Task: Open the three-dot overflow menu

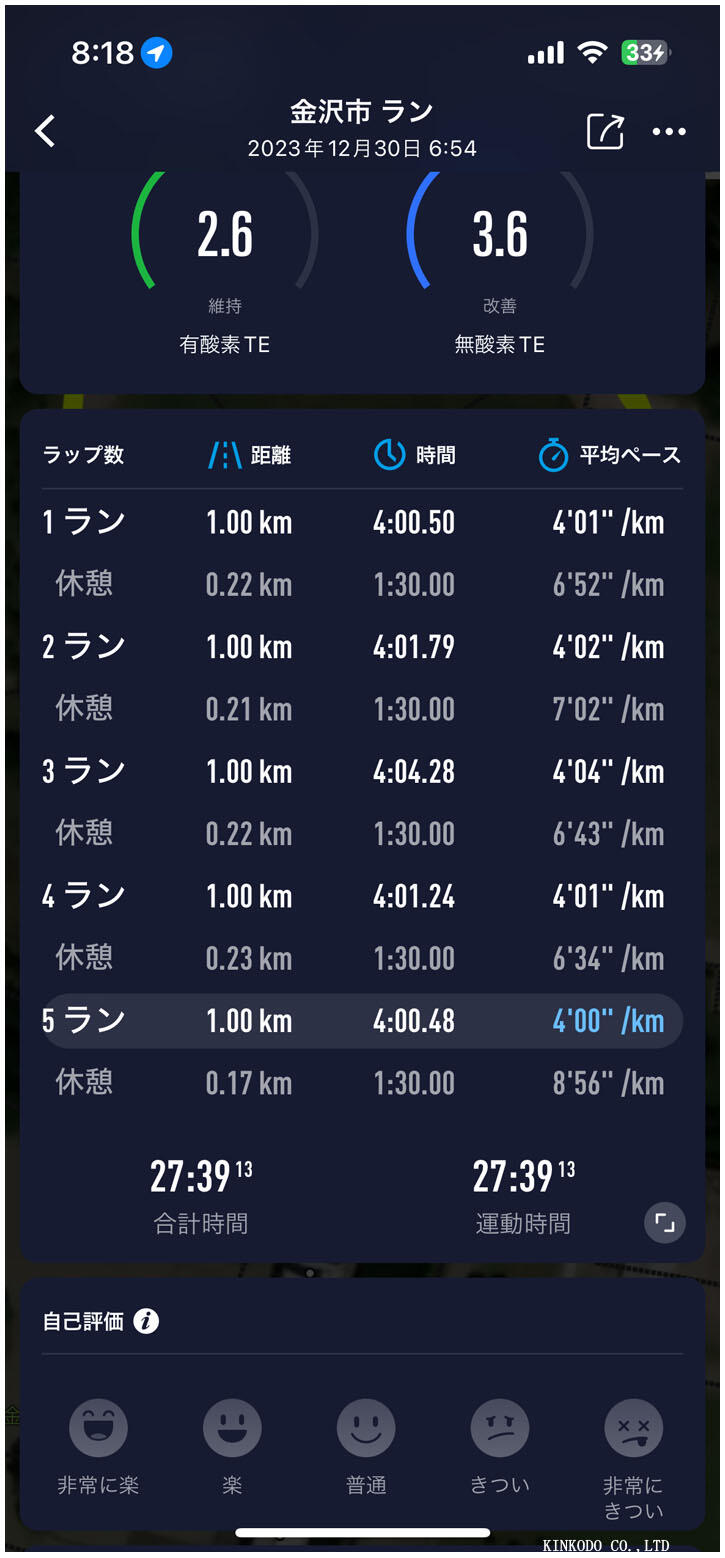Action: [x=669, y=131]
